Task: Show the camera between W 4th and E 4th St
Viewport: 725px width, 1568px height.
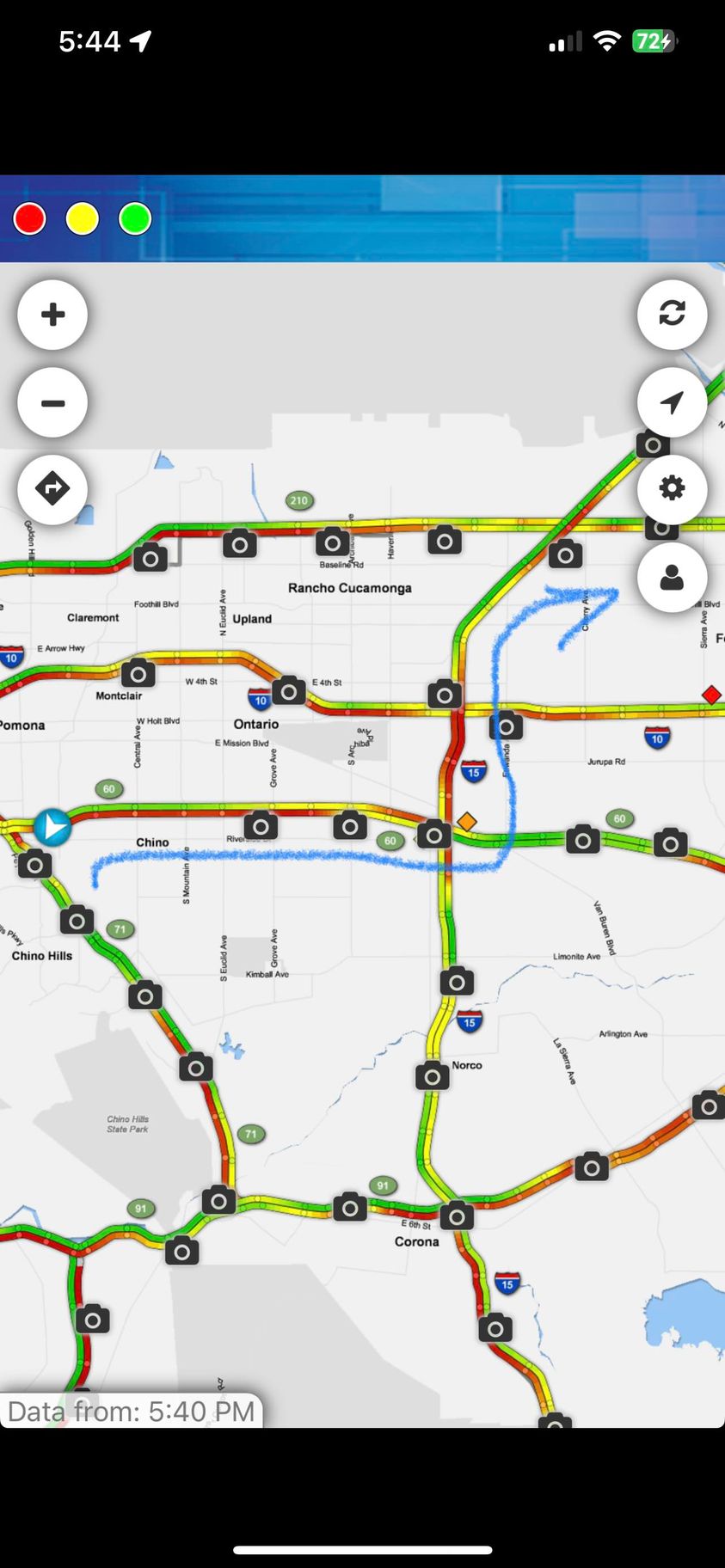Action: coord(289,690)
